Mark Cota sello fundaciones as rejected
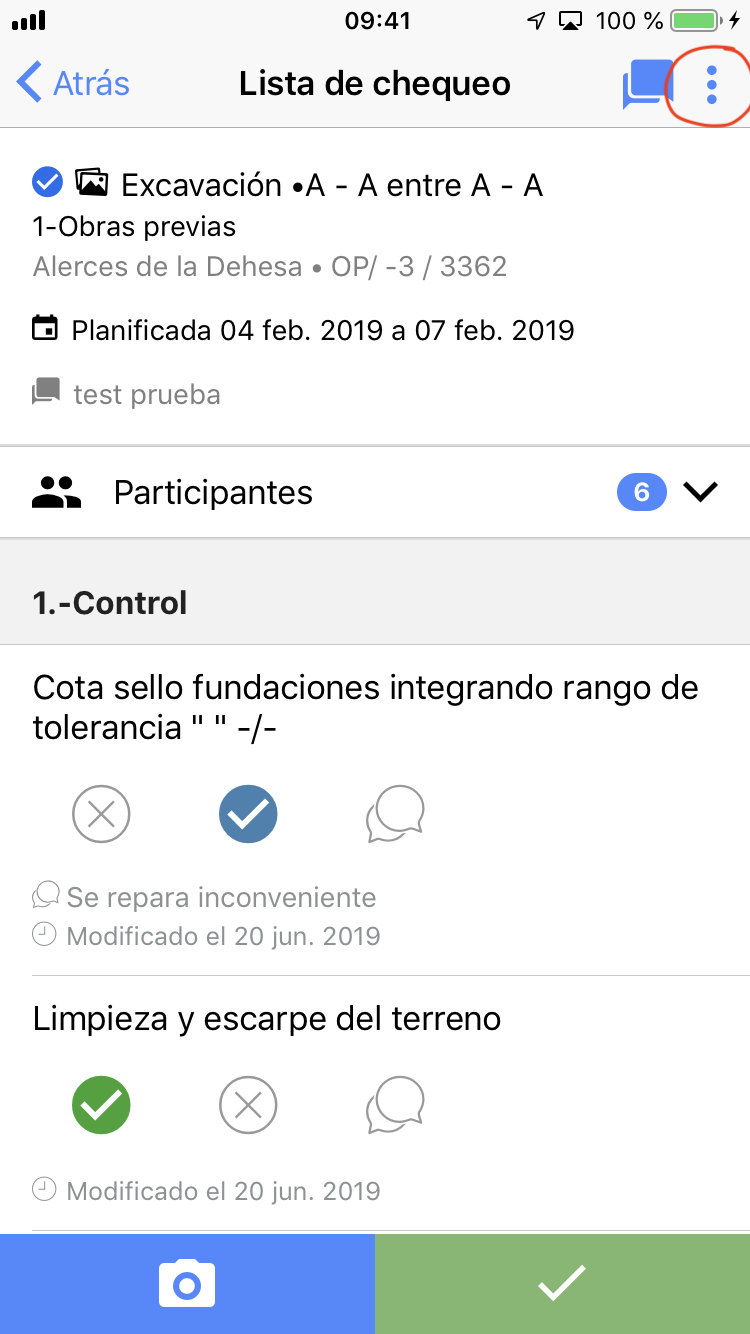Image resolution: width=750 pixels, height=1334 pixels. pos(102,815)
